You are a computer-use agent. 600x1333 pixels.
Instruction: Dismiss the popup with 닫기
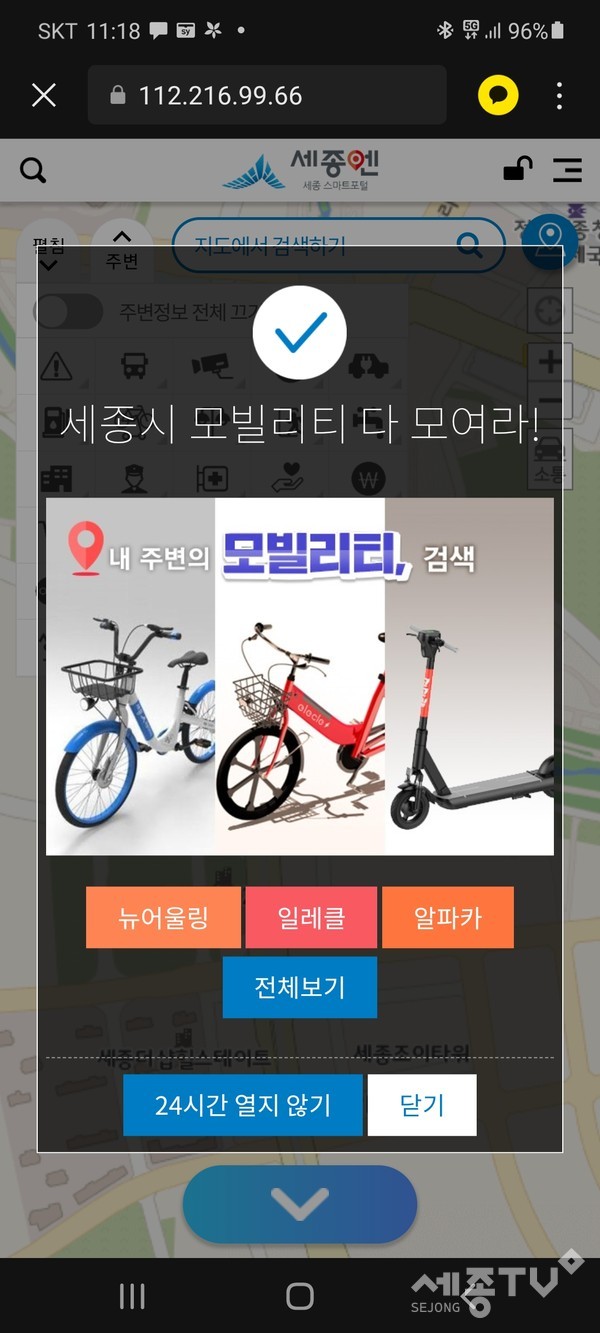tap(421, 1105)
